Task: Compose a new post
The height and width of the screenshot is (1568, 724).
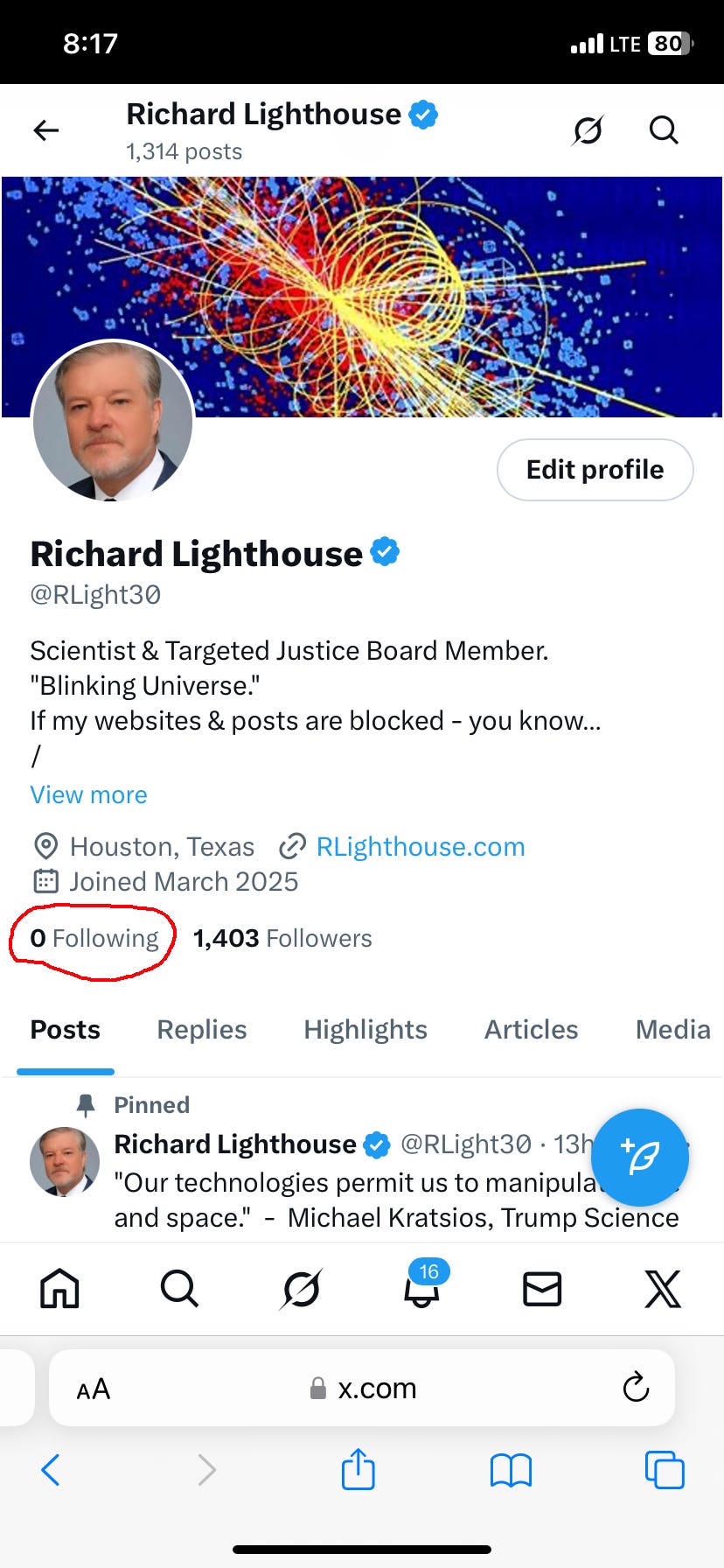Action: (x=640, y=1158)
